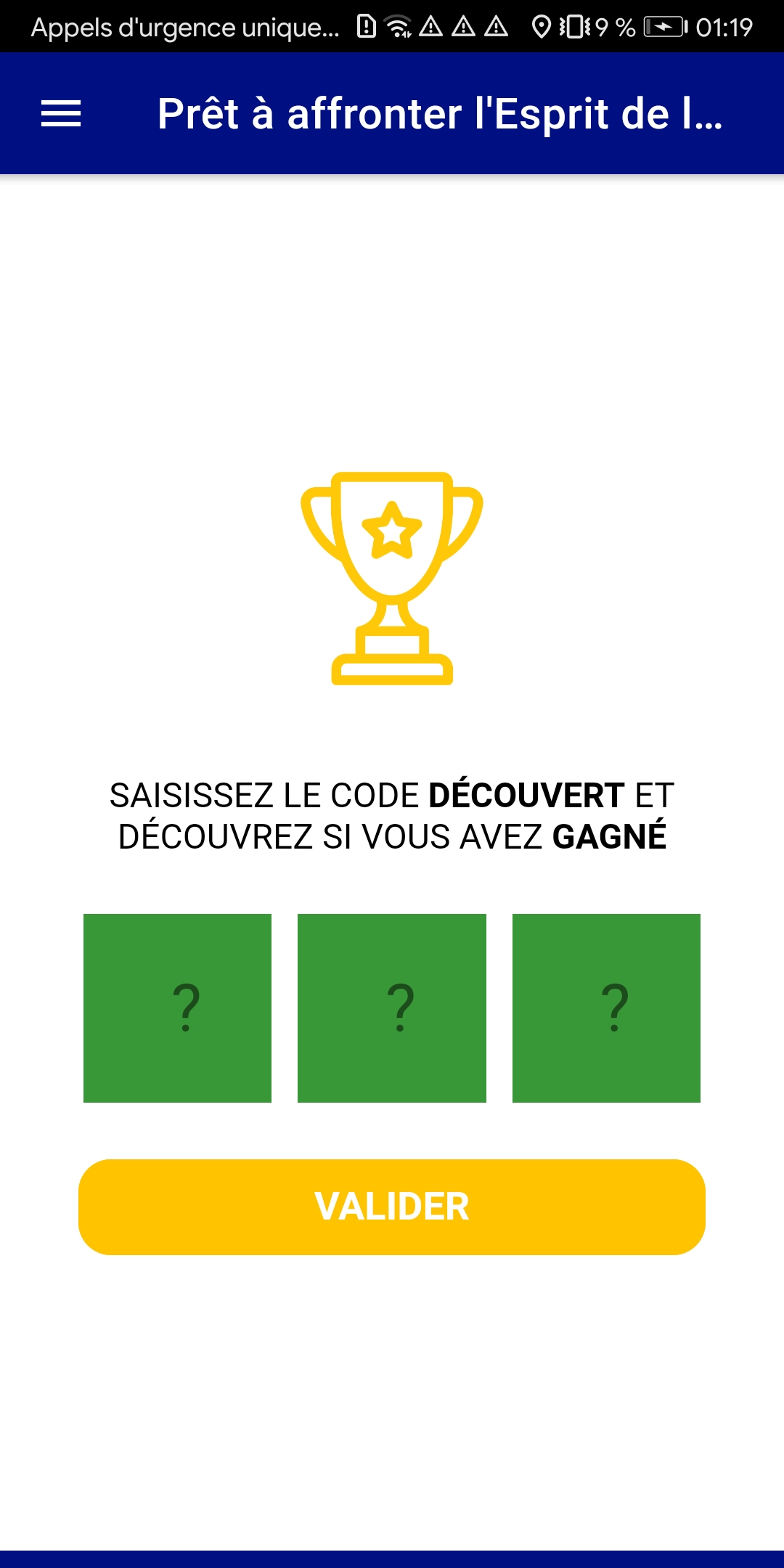
Task: Tap the first green code box
Action: tap(177, 1008)
